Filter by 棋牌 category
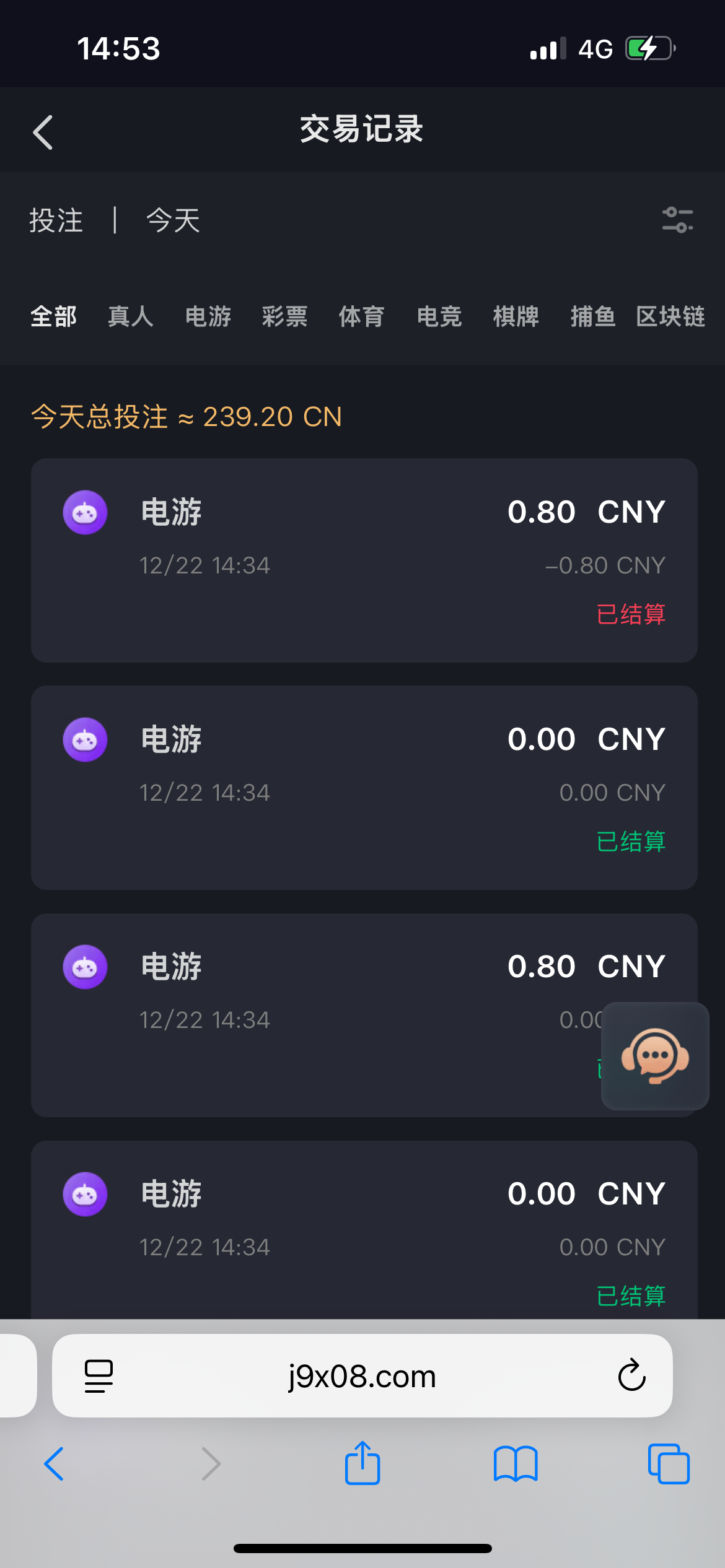This screenshot has width=725, height=1568. point(516,316)
